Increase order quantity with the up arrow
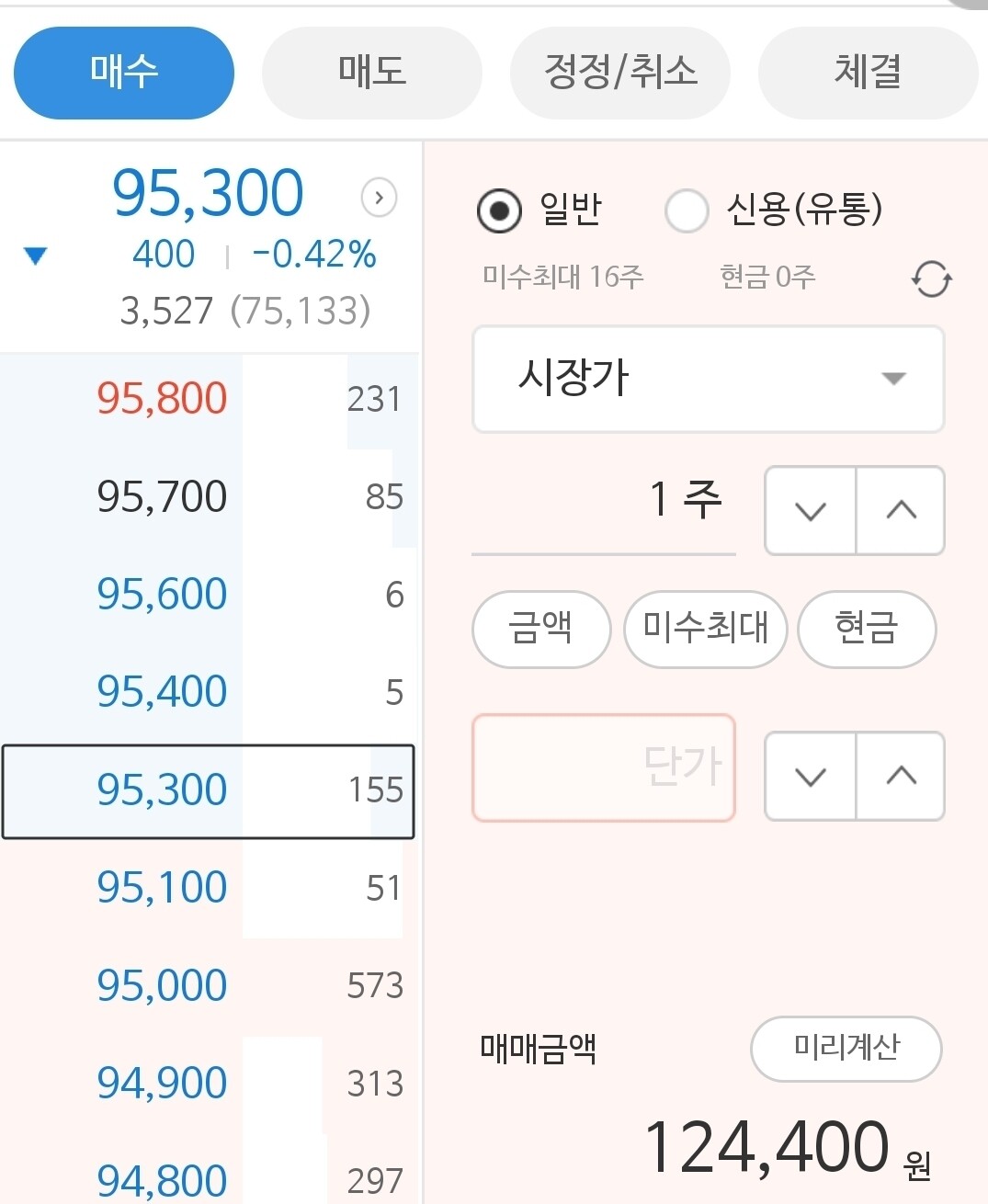The height and width of the screenshot is (1204, 988). coord(900,511)
